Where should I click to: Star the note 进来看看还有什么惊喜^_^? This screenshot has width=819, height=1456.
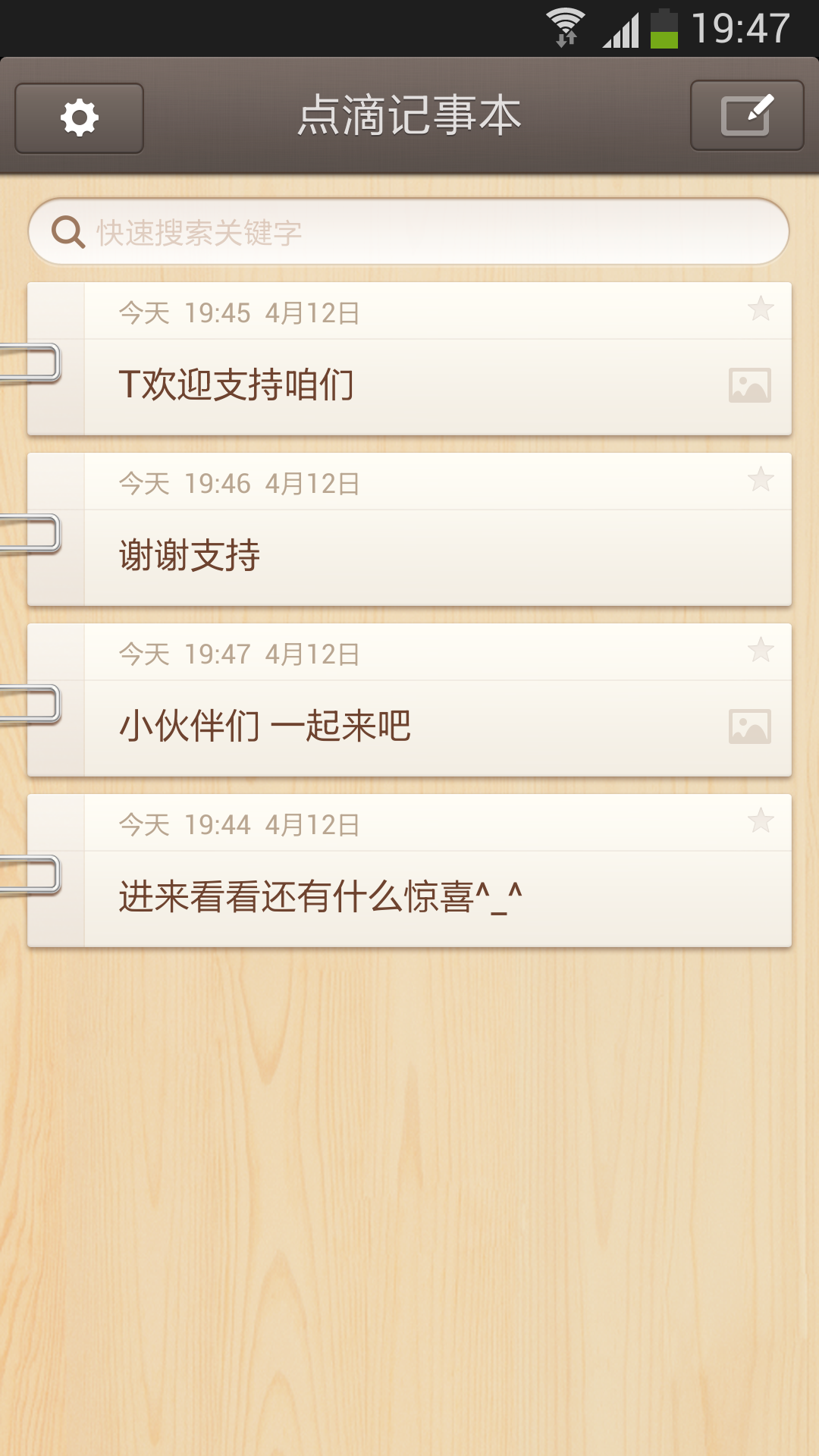[x=760, y=821]
